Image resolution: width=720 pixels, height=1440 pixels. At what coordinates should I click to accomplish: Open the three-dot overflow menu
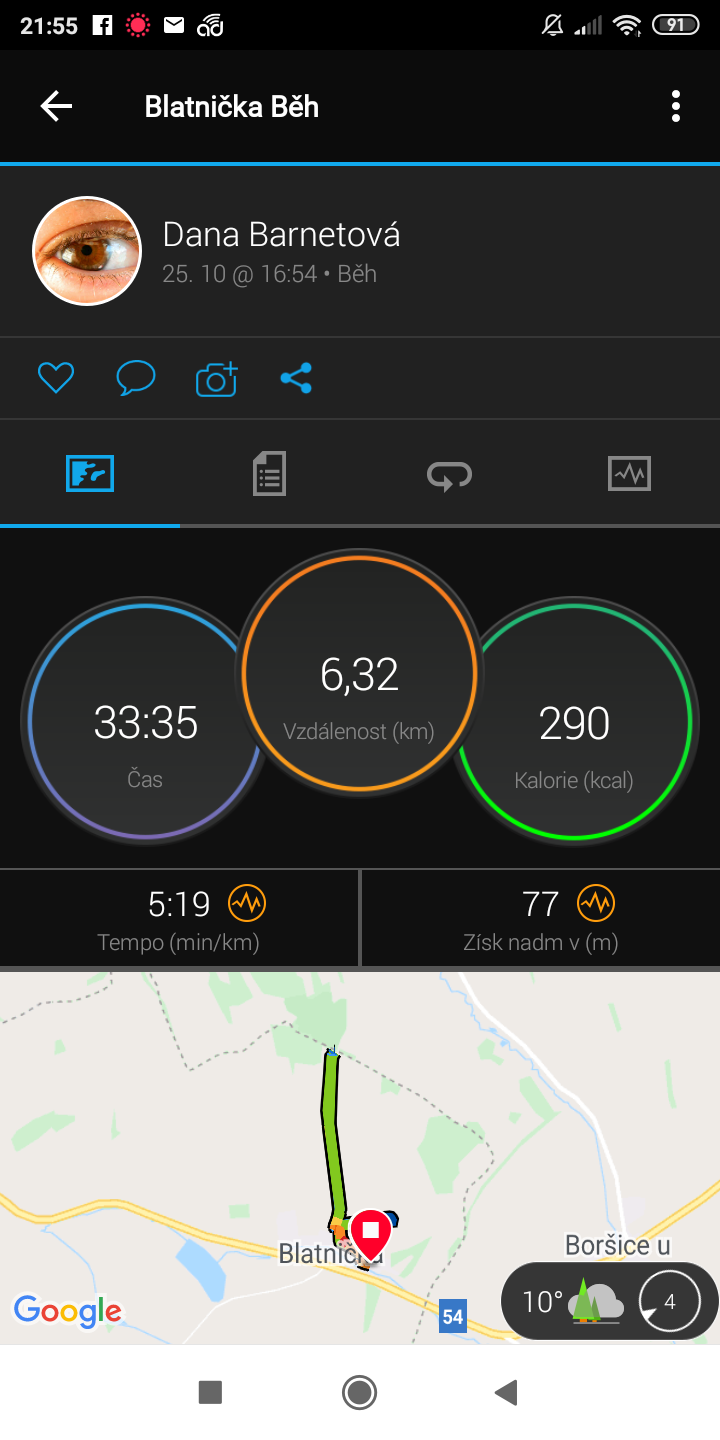click(676, 106)
